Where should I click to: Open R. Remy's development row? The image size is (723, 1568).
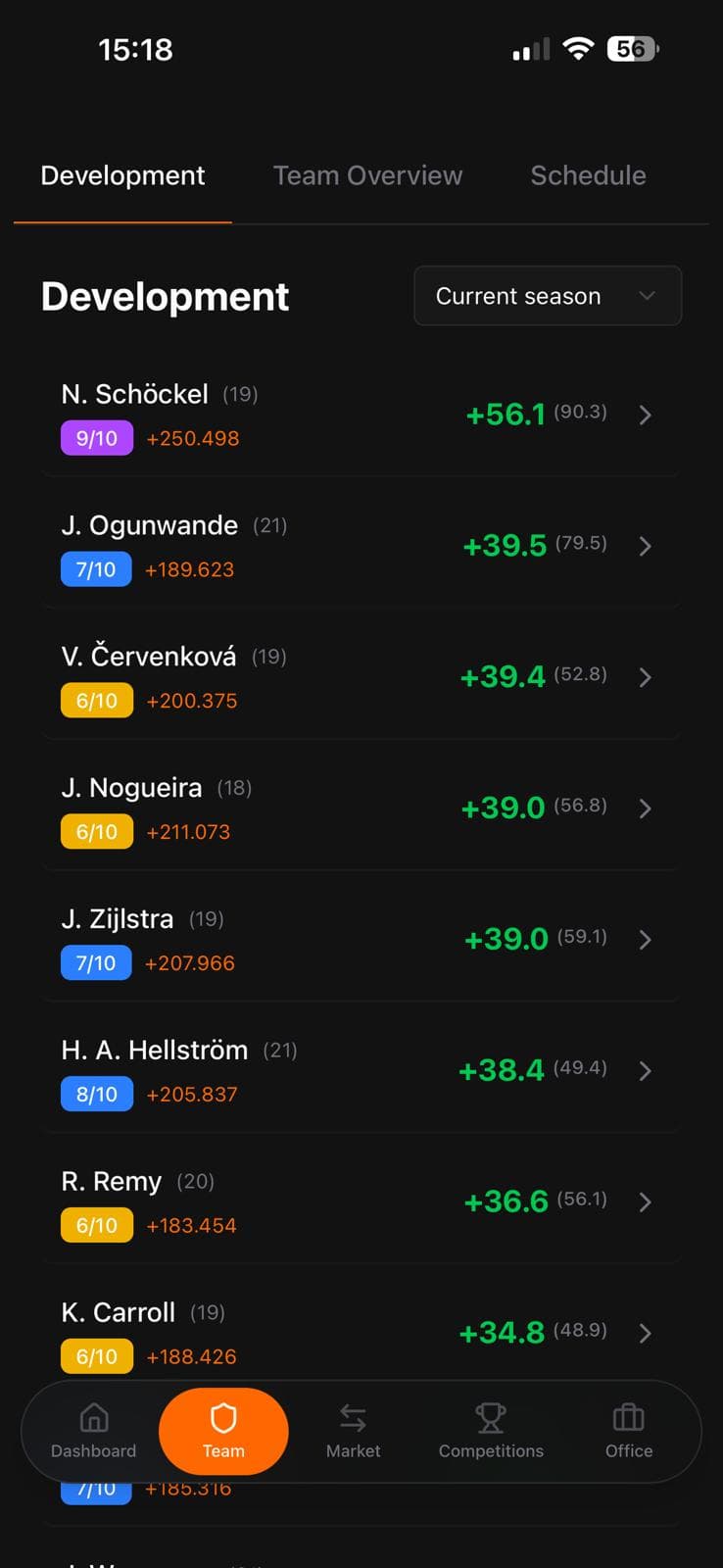[x=361, y=1203]
